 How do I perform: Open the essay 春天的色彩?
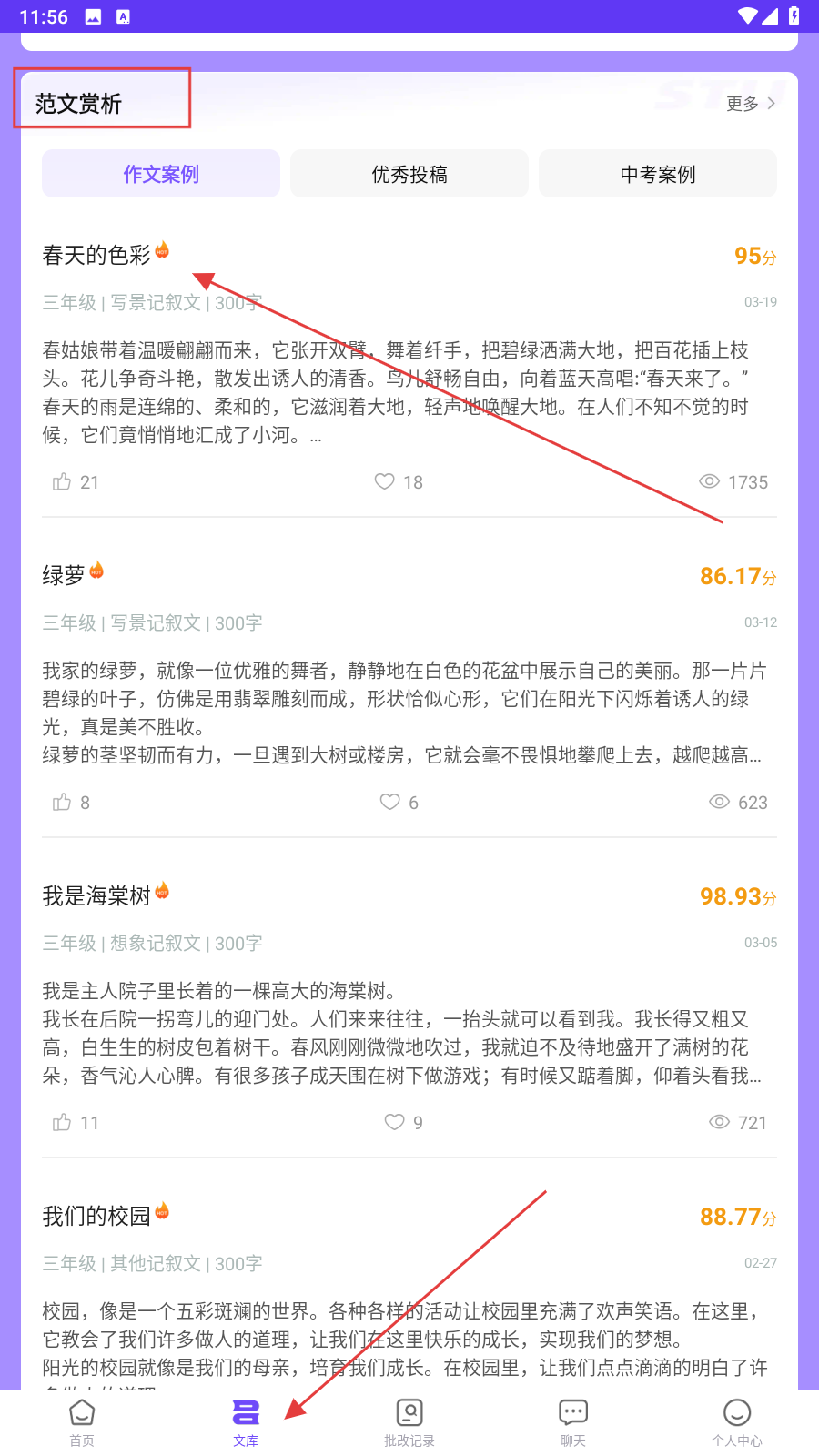coord(96,256)
